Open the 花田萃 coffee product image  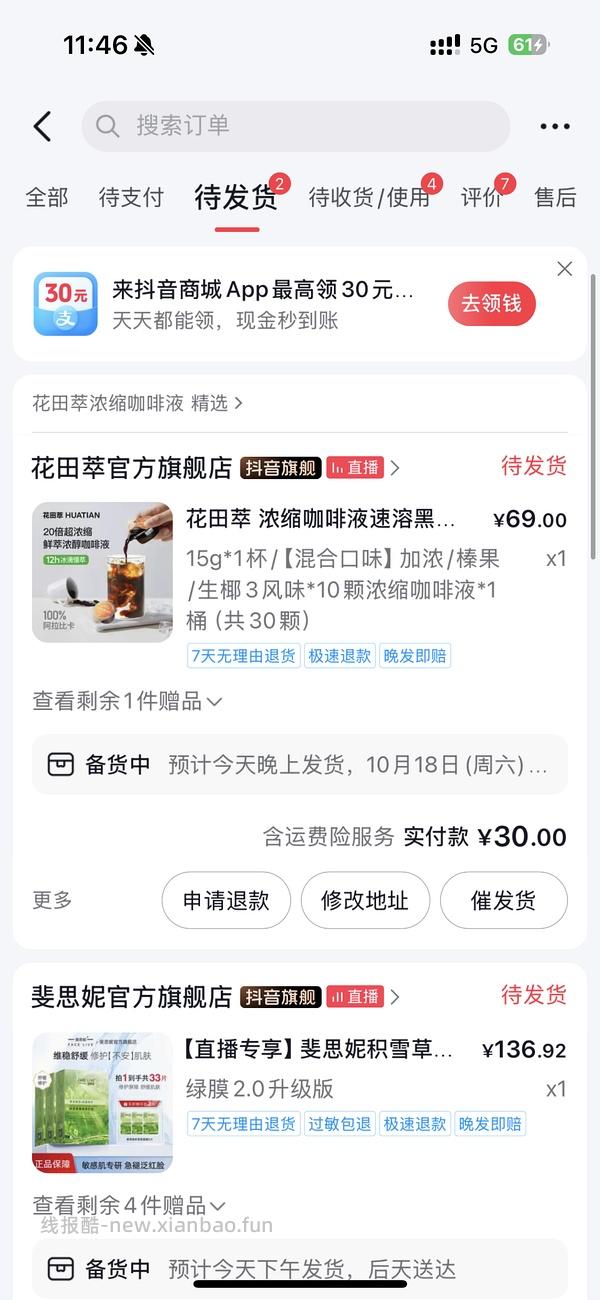pos(102,571)
